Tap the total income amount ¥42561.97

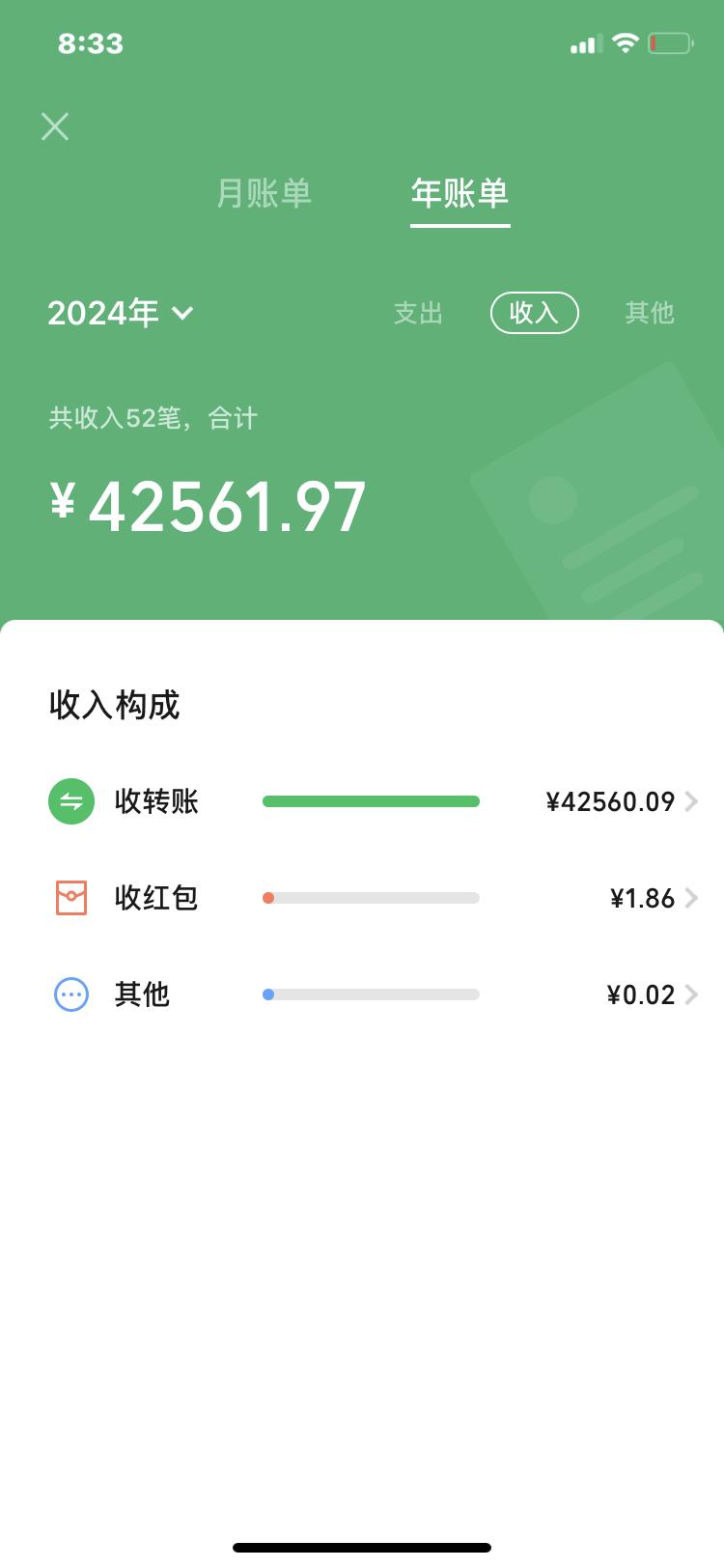(209, 504)
